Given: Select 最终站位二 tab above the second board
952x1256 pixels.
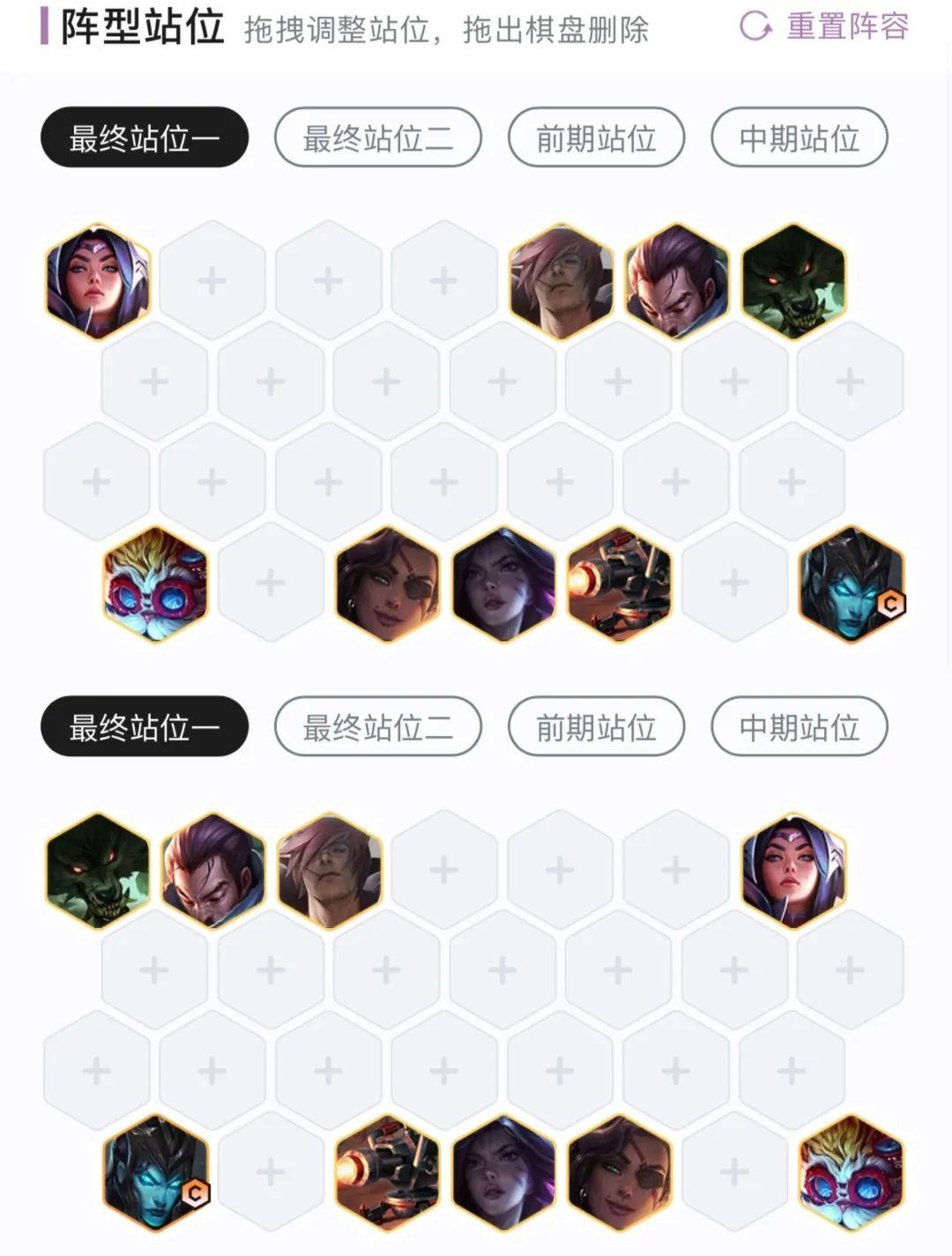Looking at the screenshot, I should 377,726.
